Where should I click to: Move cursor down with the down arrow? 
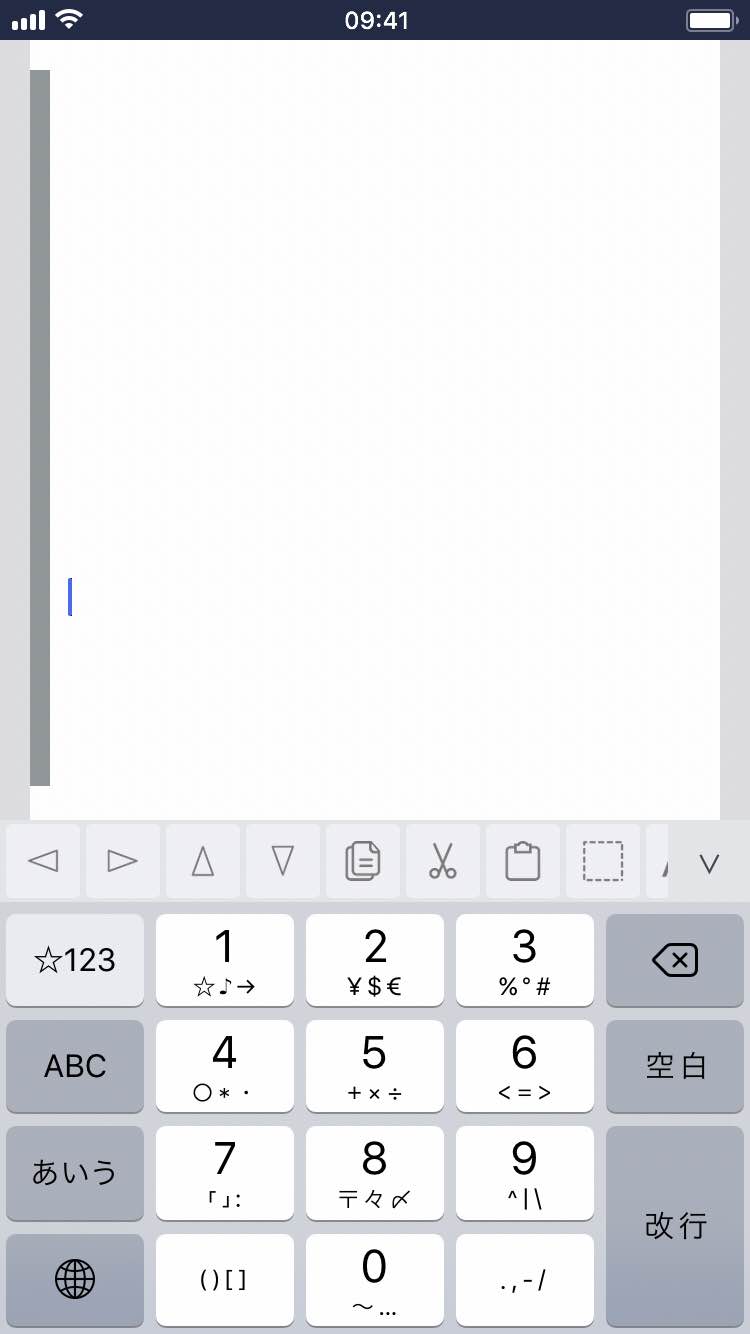[283, 861]
